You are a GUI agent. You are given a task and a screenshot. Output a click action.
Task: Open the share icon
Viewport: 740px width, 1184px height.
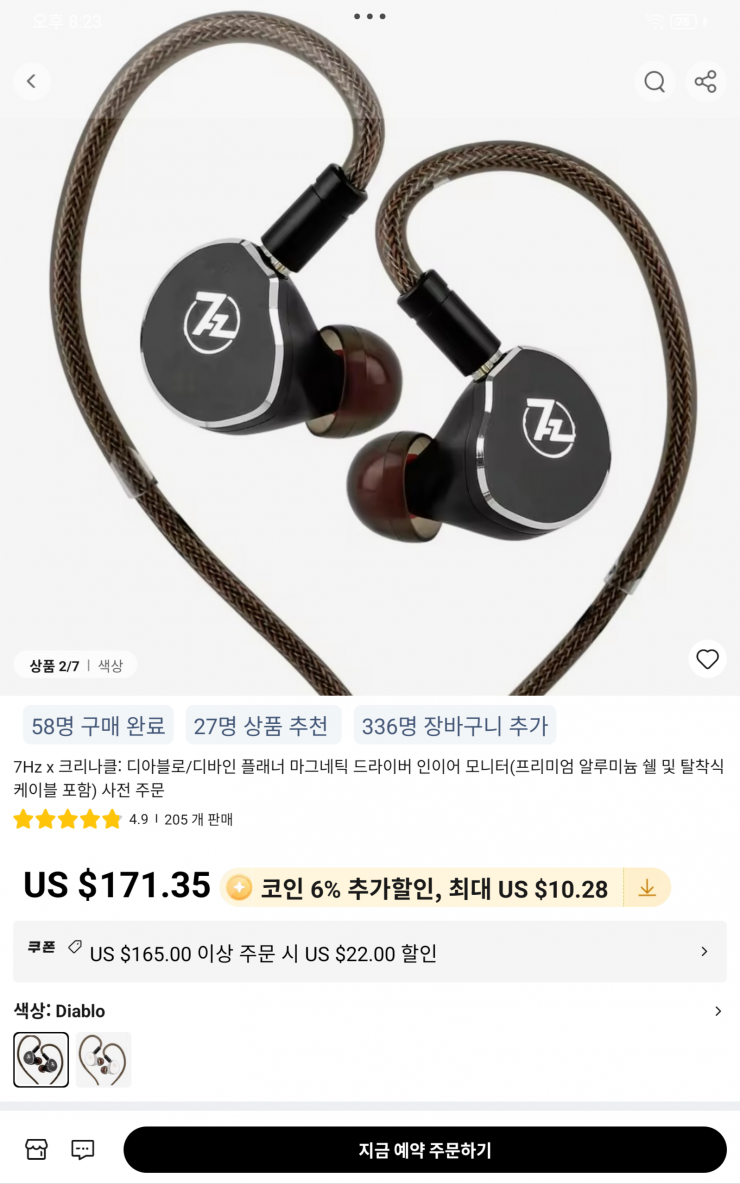click(707, 82)
